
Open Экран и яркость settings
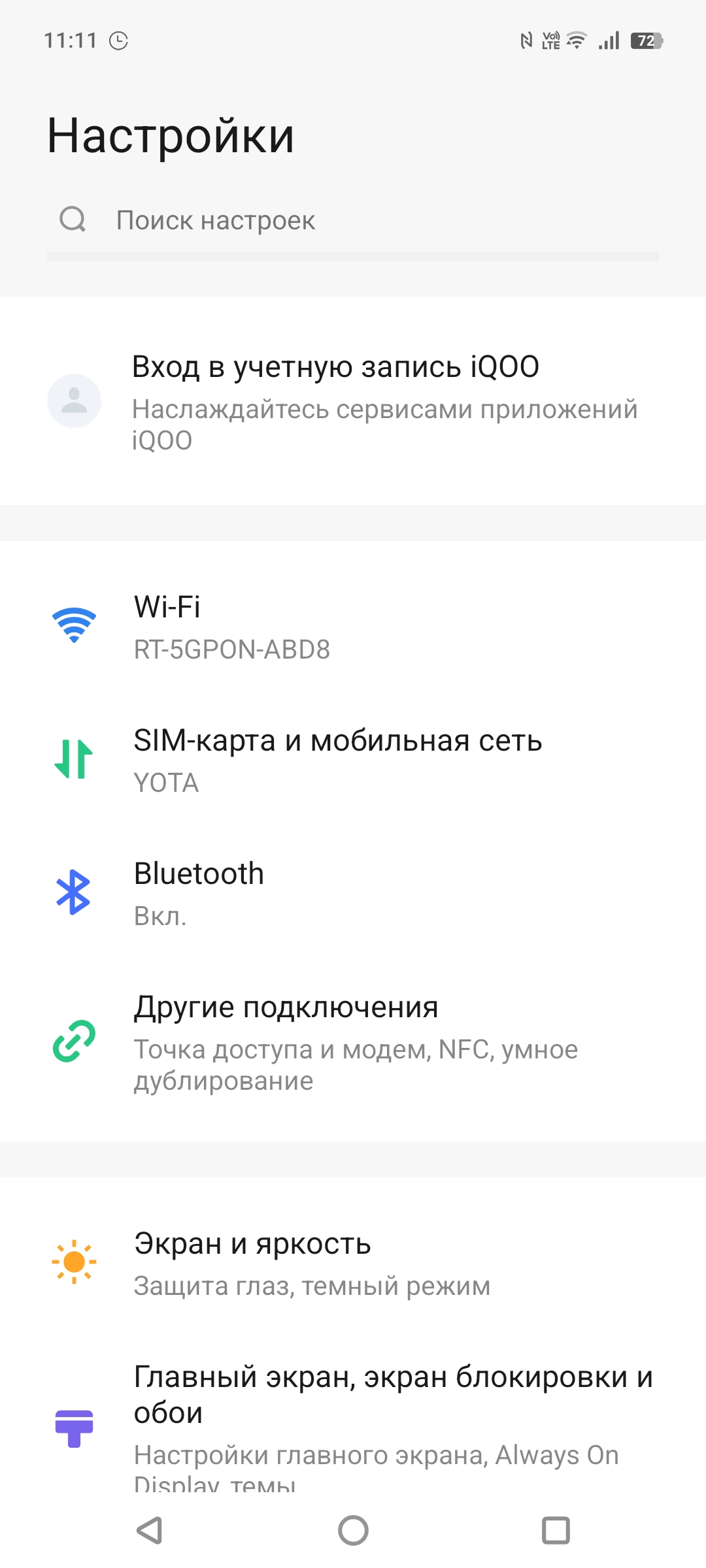(x=353, y=1263)
